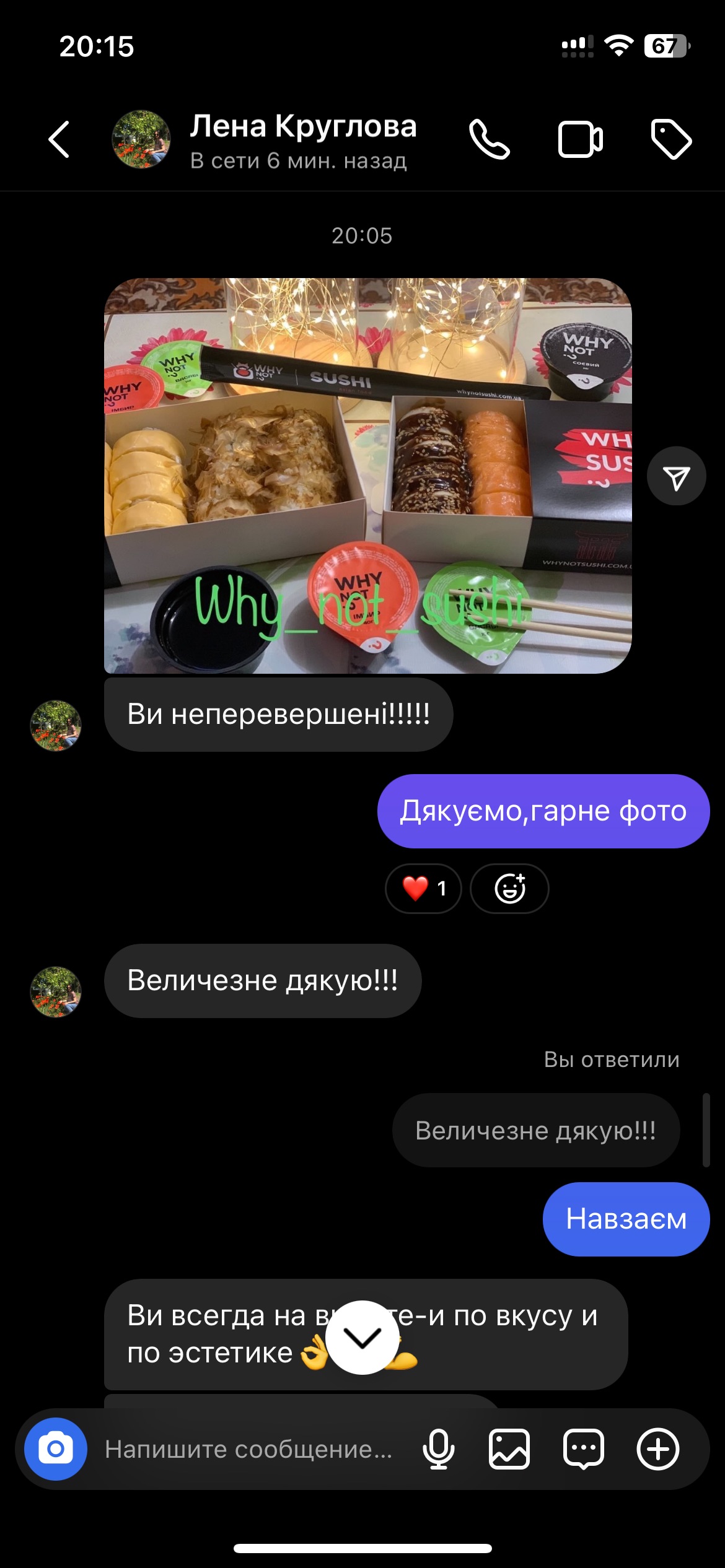Tap the quoted reply Величезне дякую!!!

tap(535, 1131)
